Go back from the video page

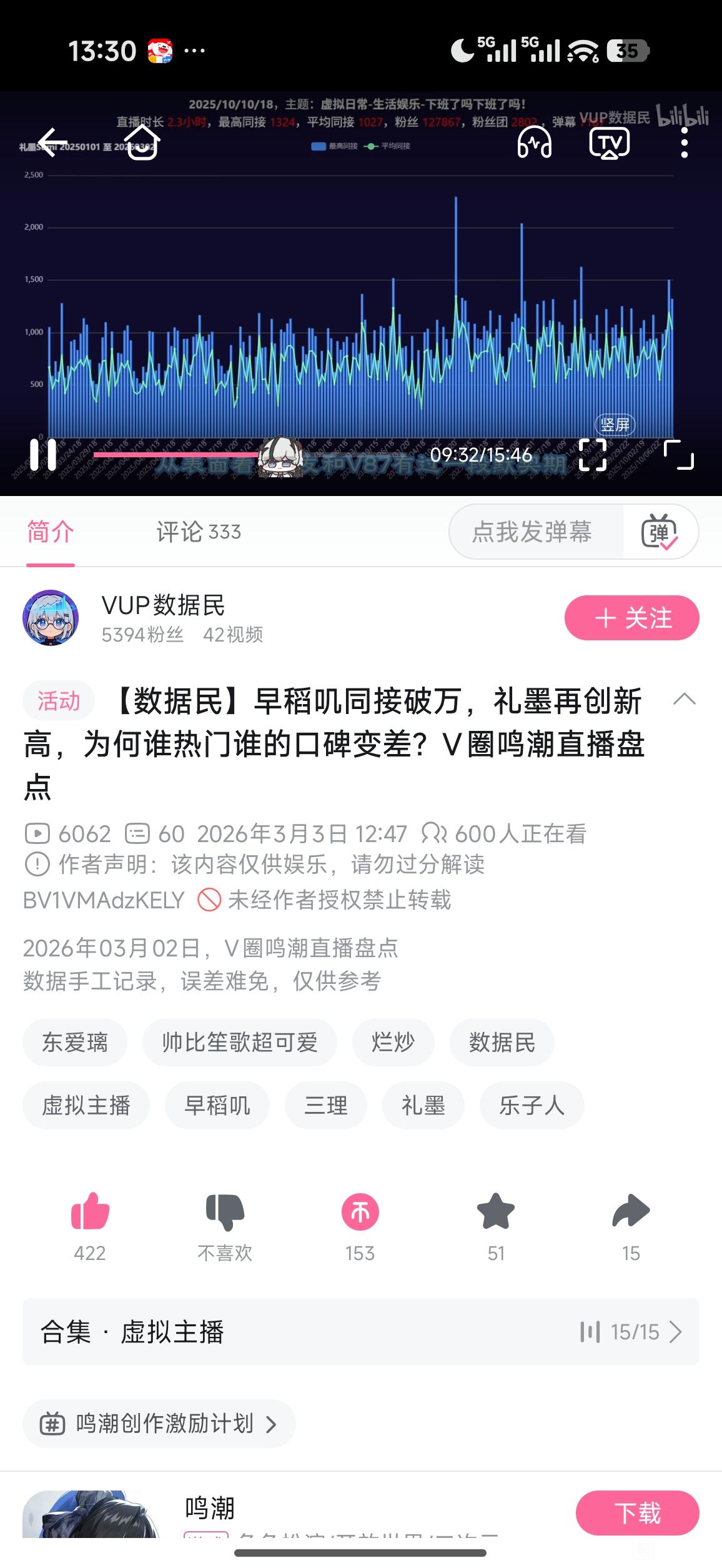coord(52,143)
